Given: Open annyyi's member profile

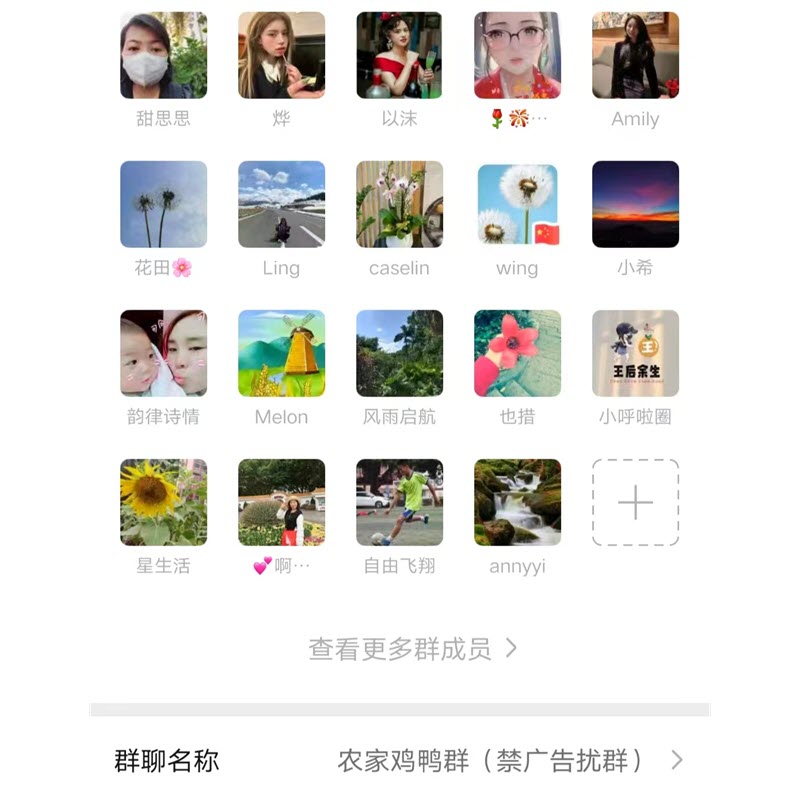Looking at the screenshot, I should (x=517, y=502).
